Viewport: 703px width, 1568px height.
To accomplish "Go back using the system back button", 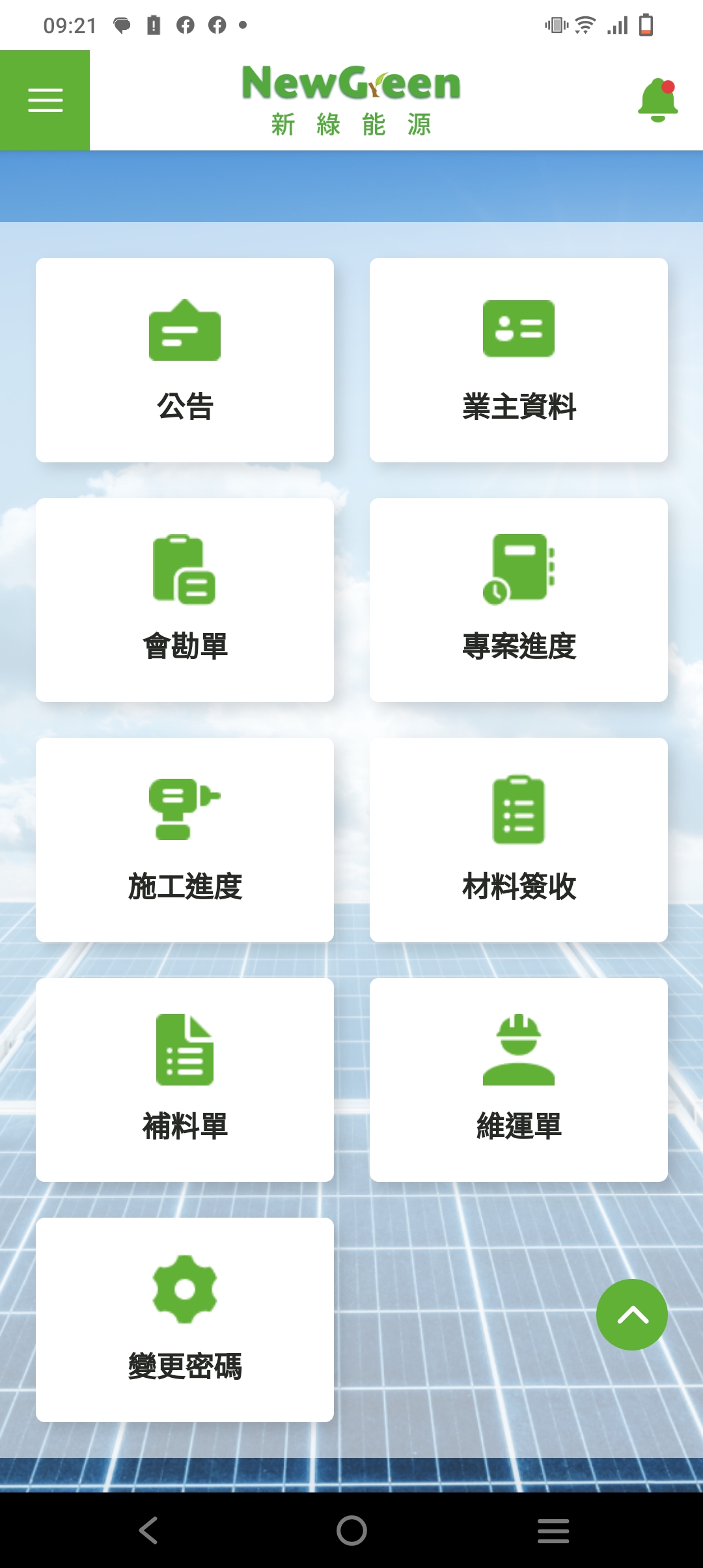I will pyautogui.click(x=148, y=1530).
